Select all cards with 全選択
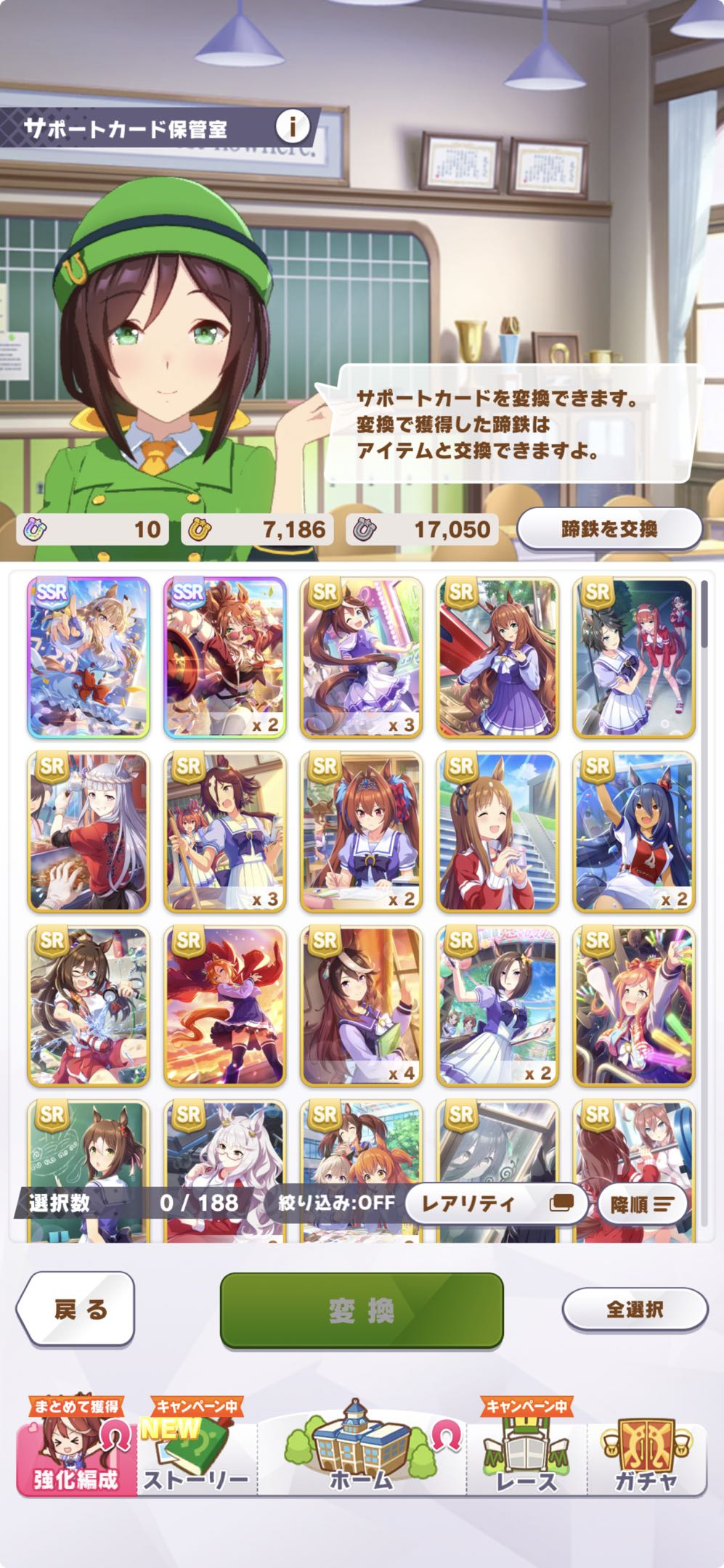The image size is (724, 1568). point(635,1309)
